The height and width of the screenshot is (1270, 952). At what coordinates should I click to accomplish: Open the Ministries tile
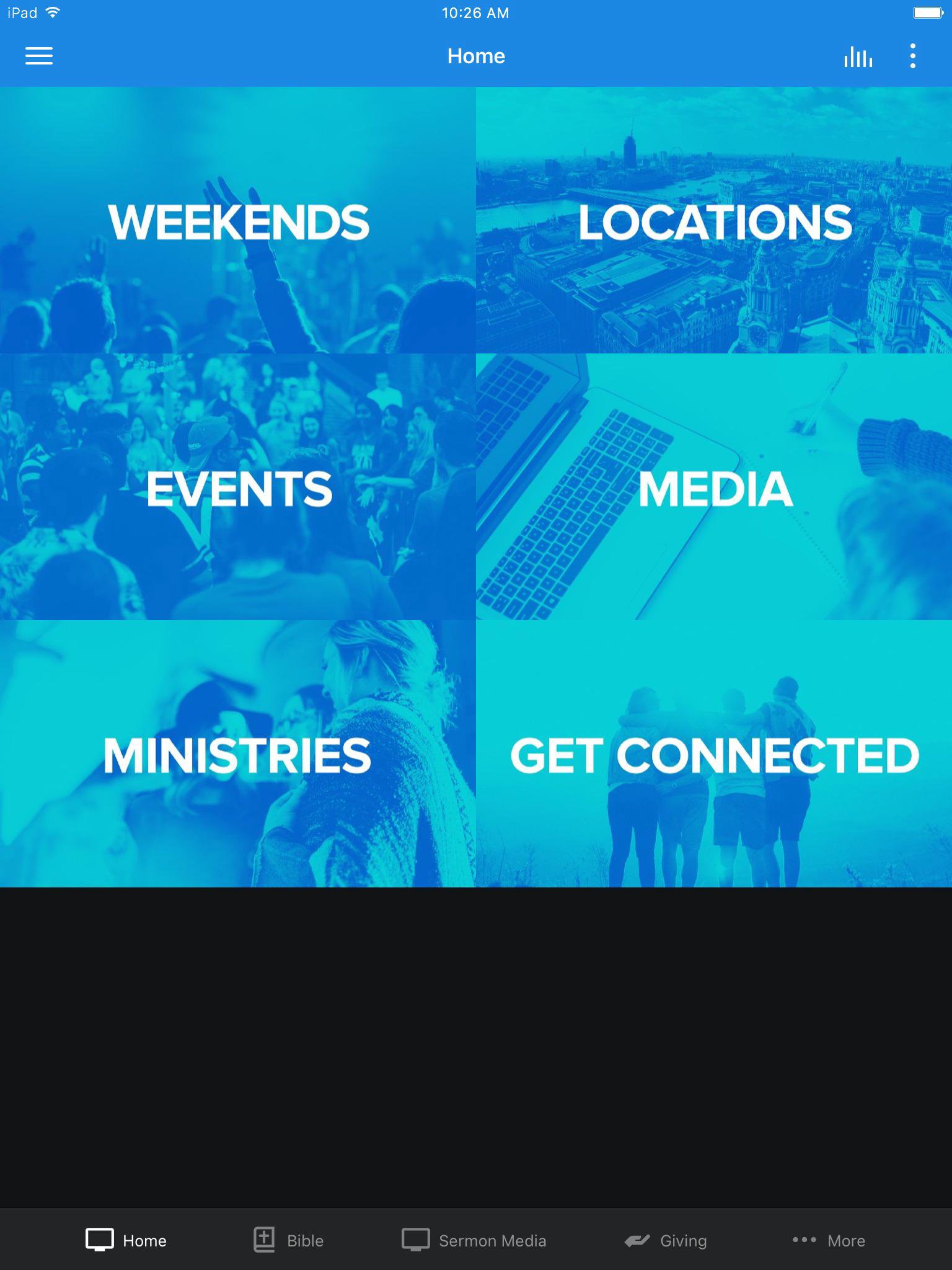(238, 754)
